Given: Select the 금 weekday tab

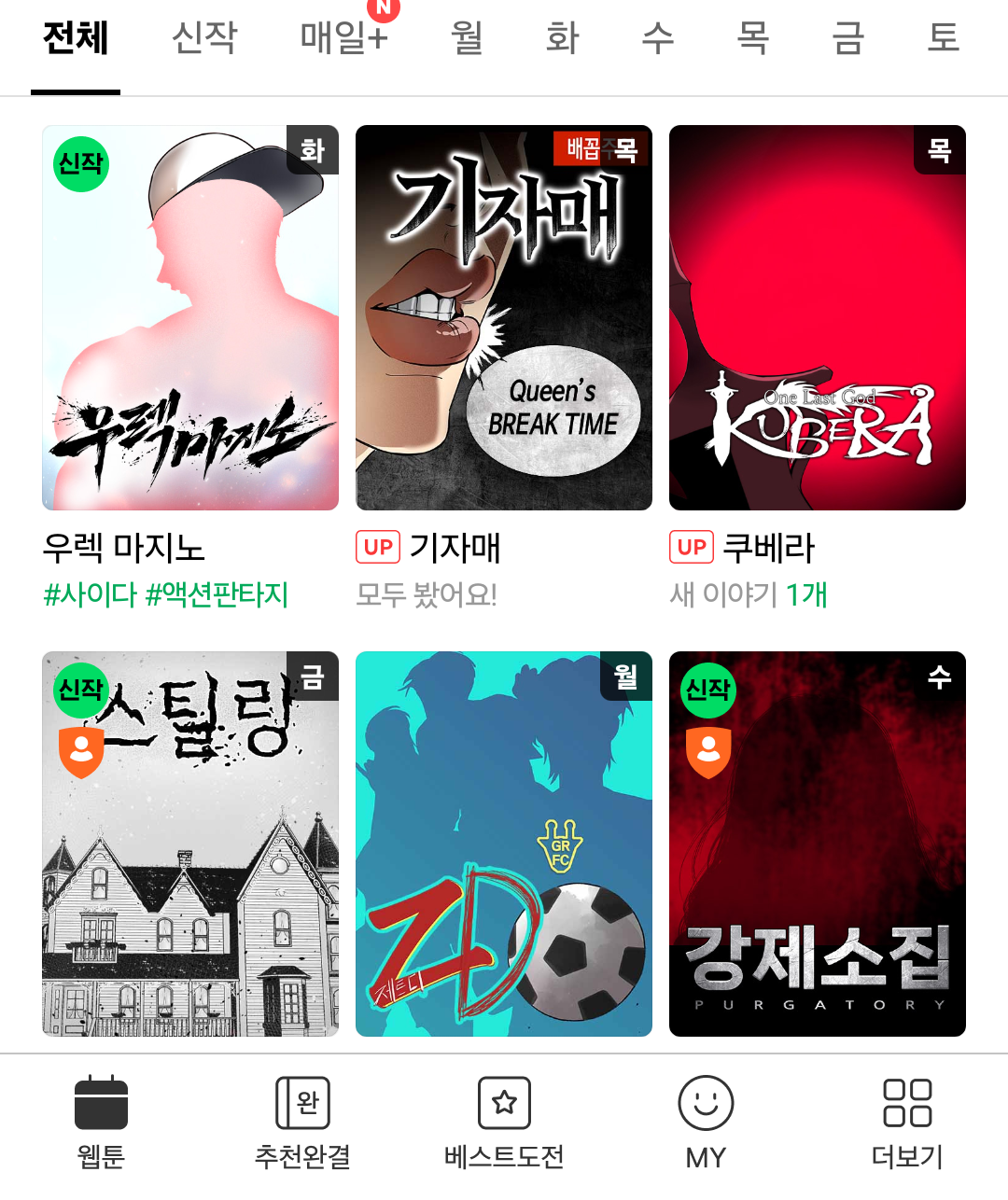Looking at the screenshot, I should pos(847,39).
